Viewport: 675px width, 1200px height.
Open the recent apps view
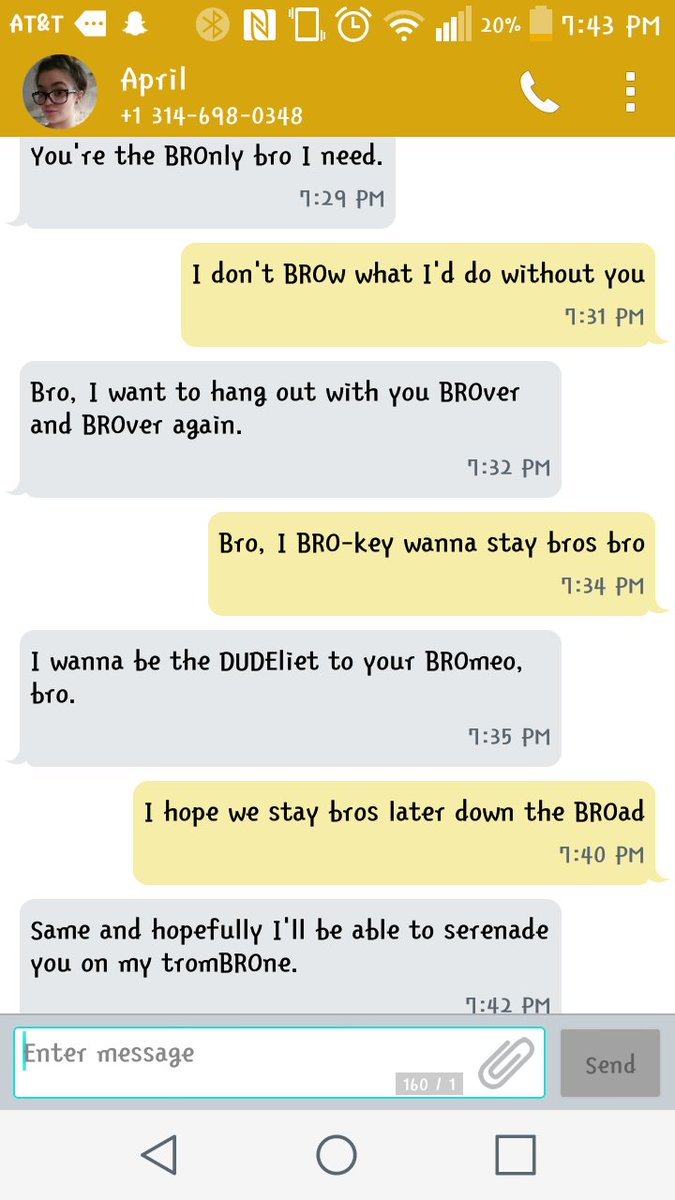coord(515,1154)
